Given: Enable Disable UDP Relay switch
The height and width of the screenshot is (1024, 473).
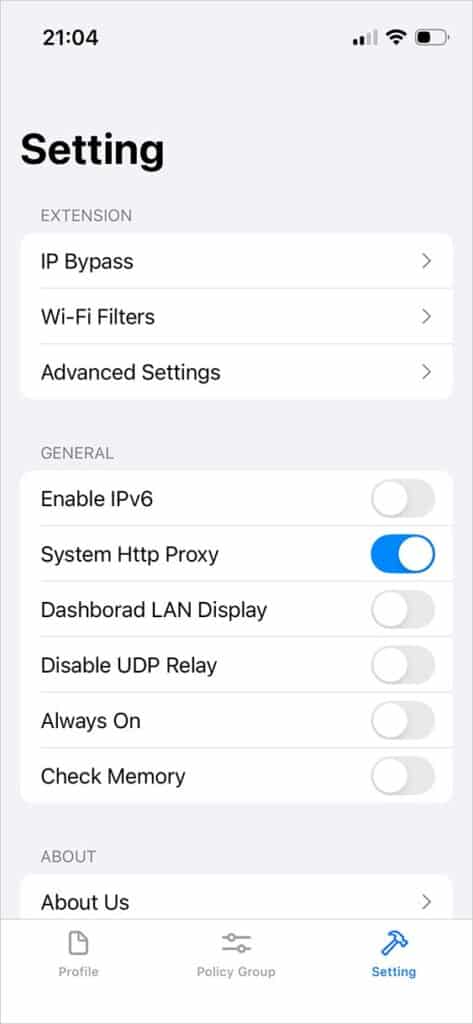Looking at the screenshot, I should [402, 665].
